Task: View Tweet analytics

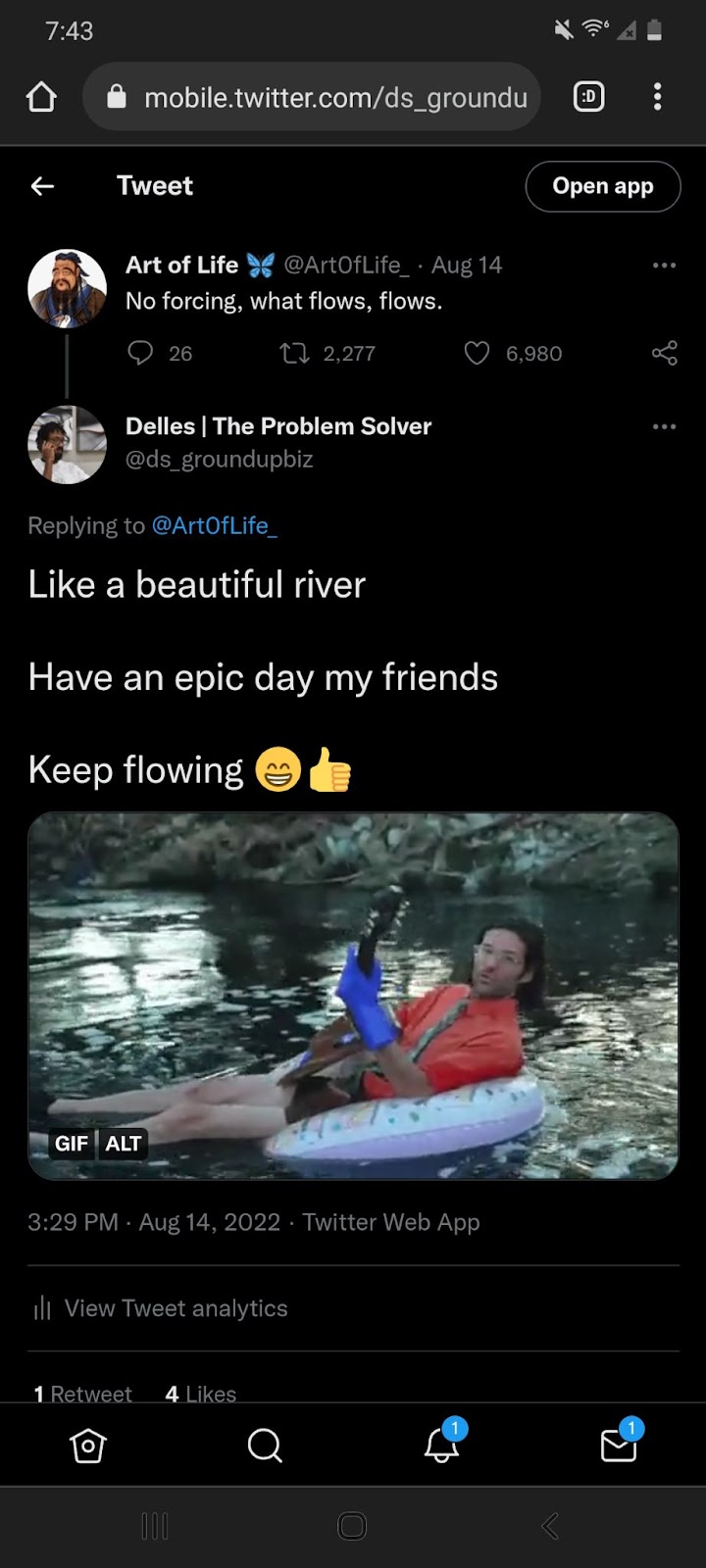Action: 175,1308
